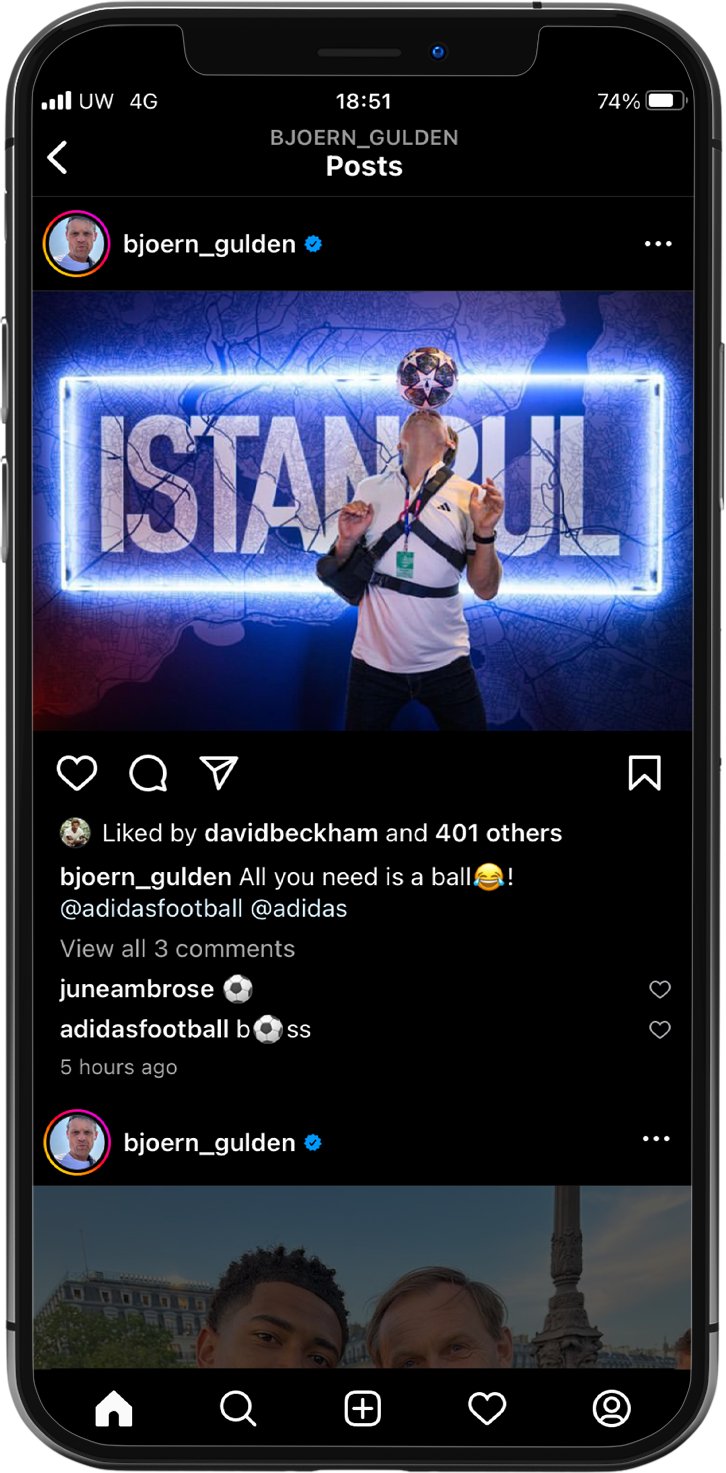The image size is (726, 1473).
Task: View all 3 comments
Action: point(177,948)
